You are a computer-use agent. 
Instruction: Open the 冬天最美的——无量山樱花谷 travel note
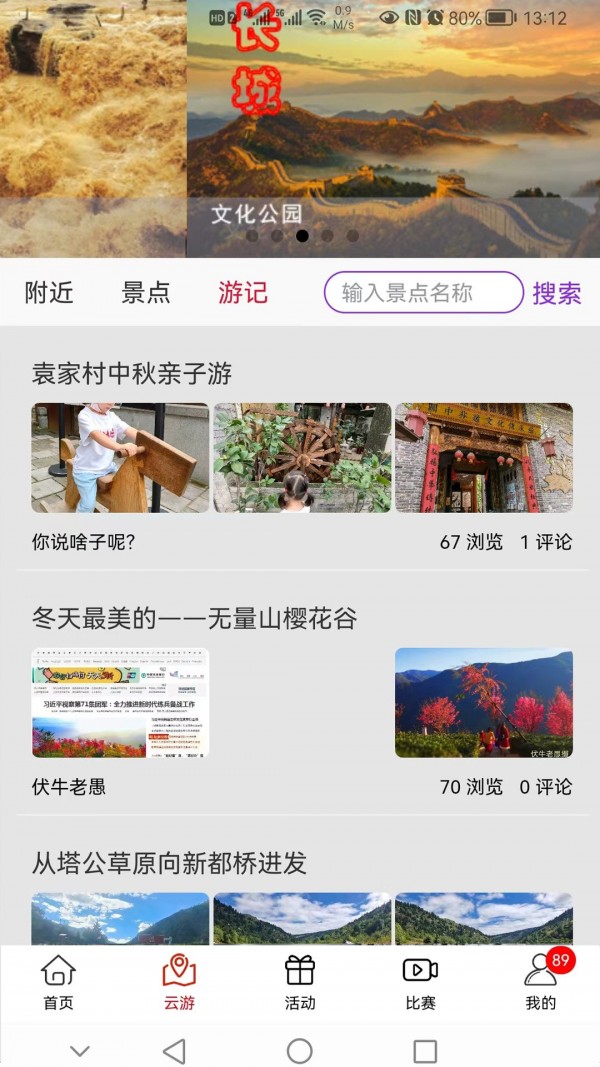(x=194, y=618)
